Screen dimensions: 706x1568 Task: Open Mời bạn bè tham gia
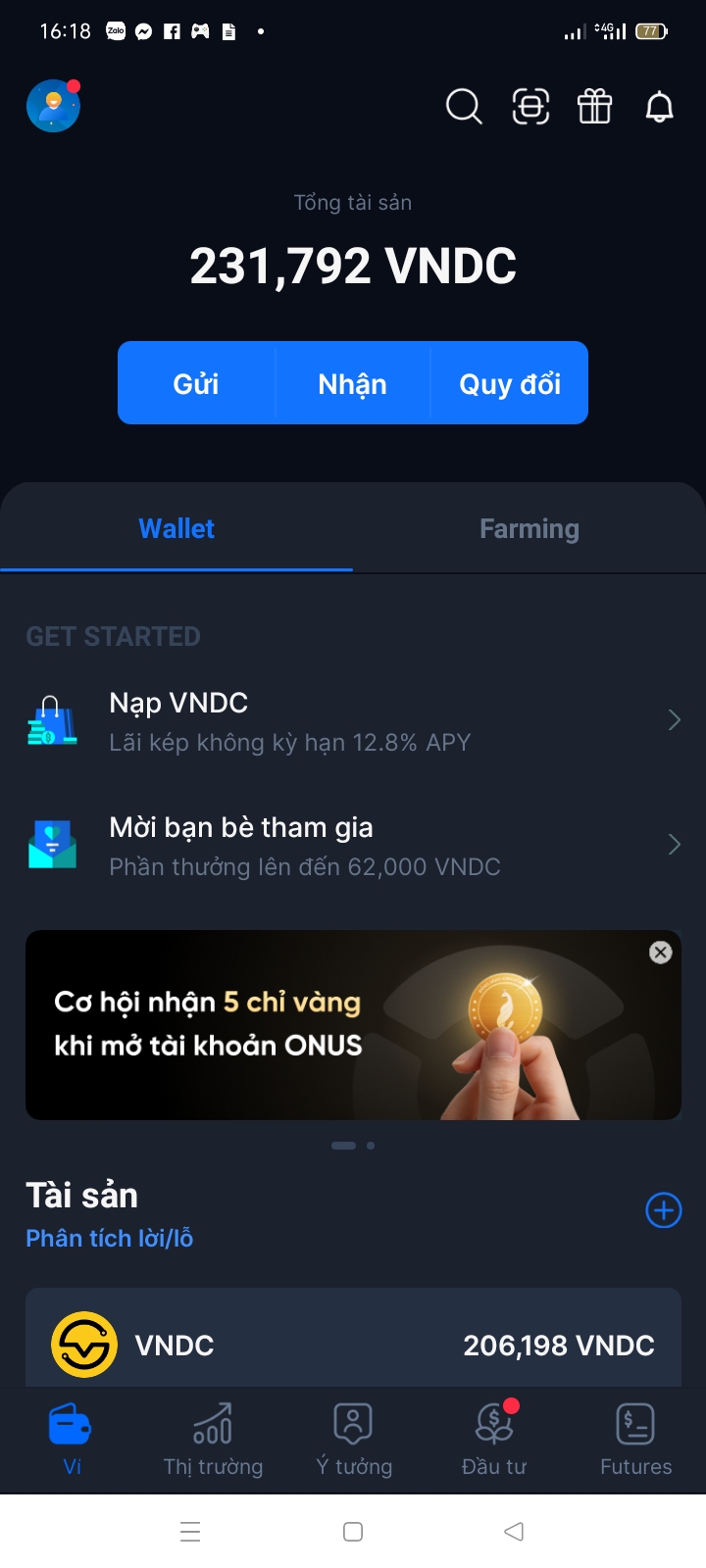click(x=353, y=845)
